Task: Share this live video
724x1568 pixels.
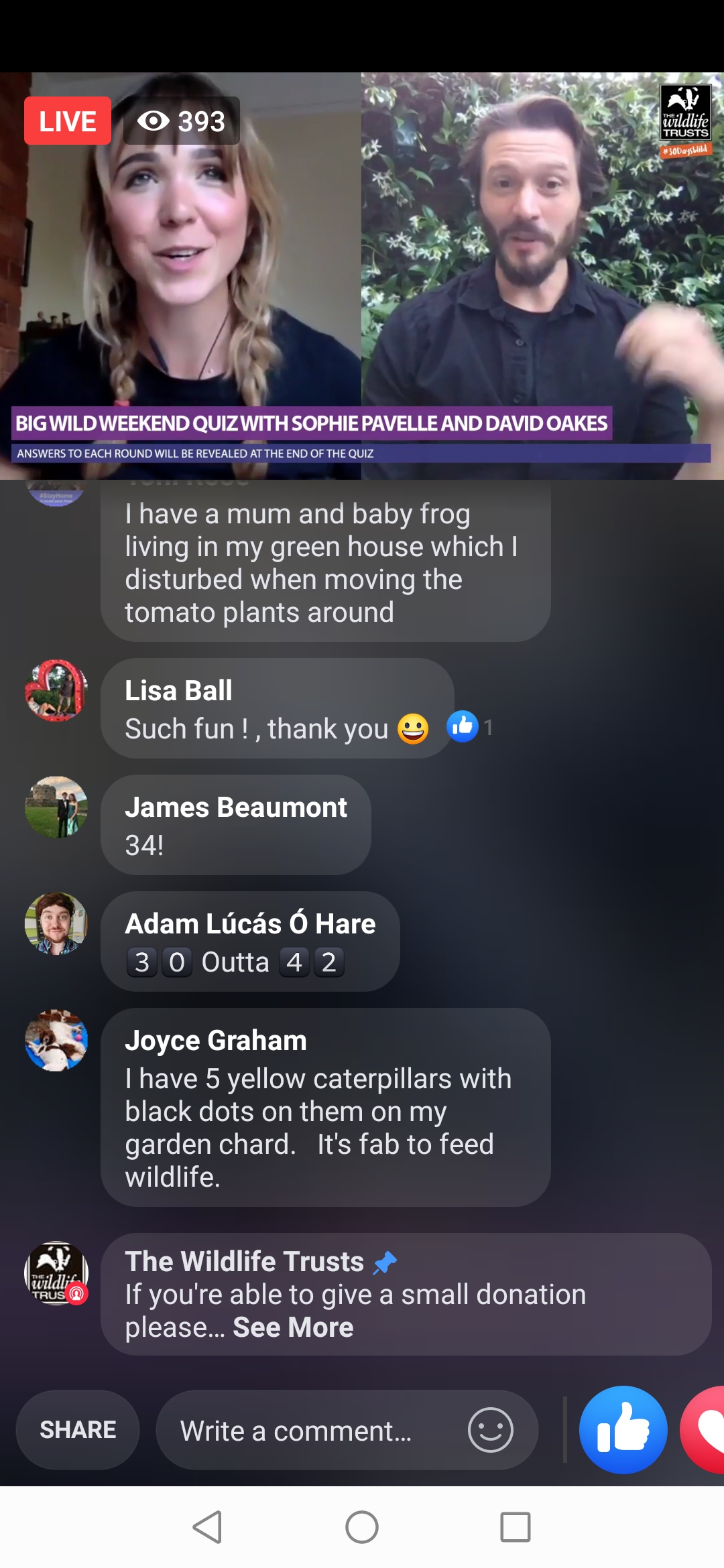Action: (x=78, y=1430)
